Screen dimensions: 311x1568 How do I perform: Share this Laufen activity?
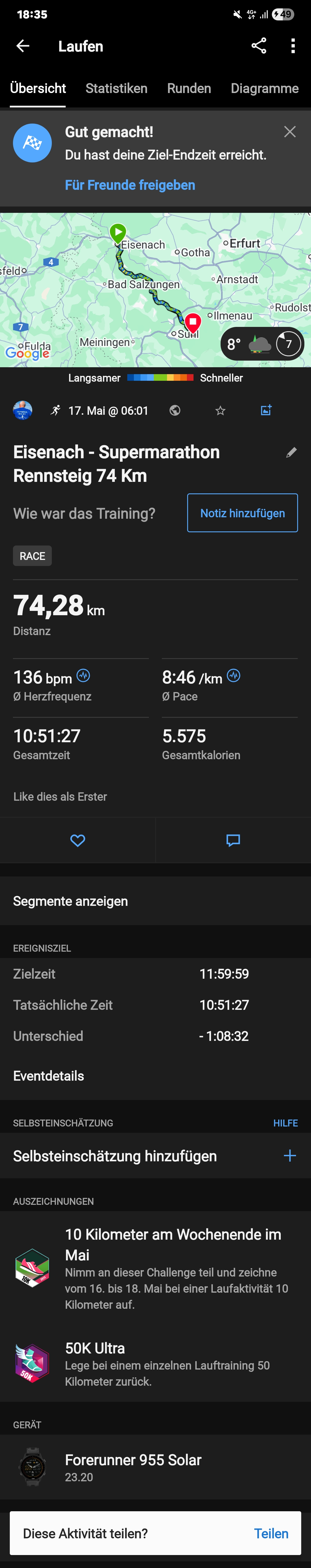tap(259, 46)
